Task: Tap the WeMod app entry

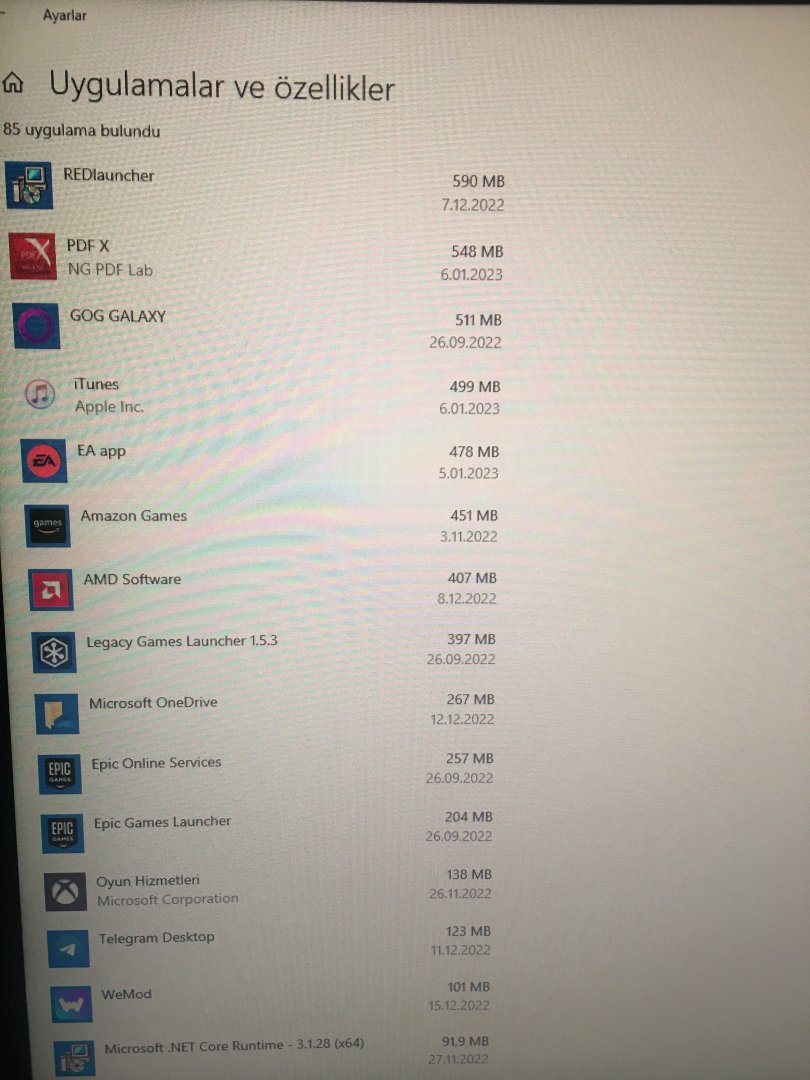Action: [126, 995]
